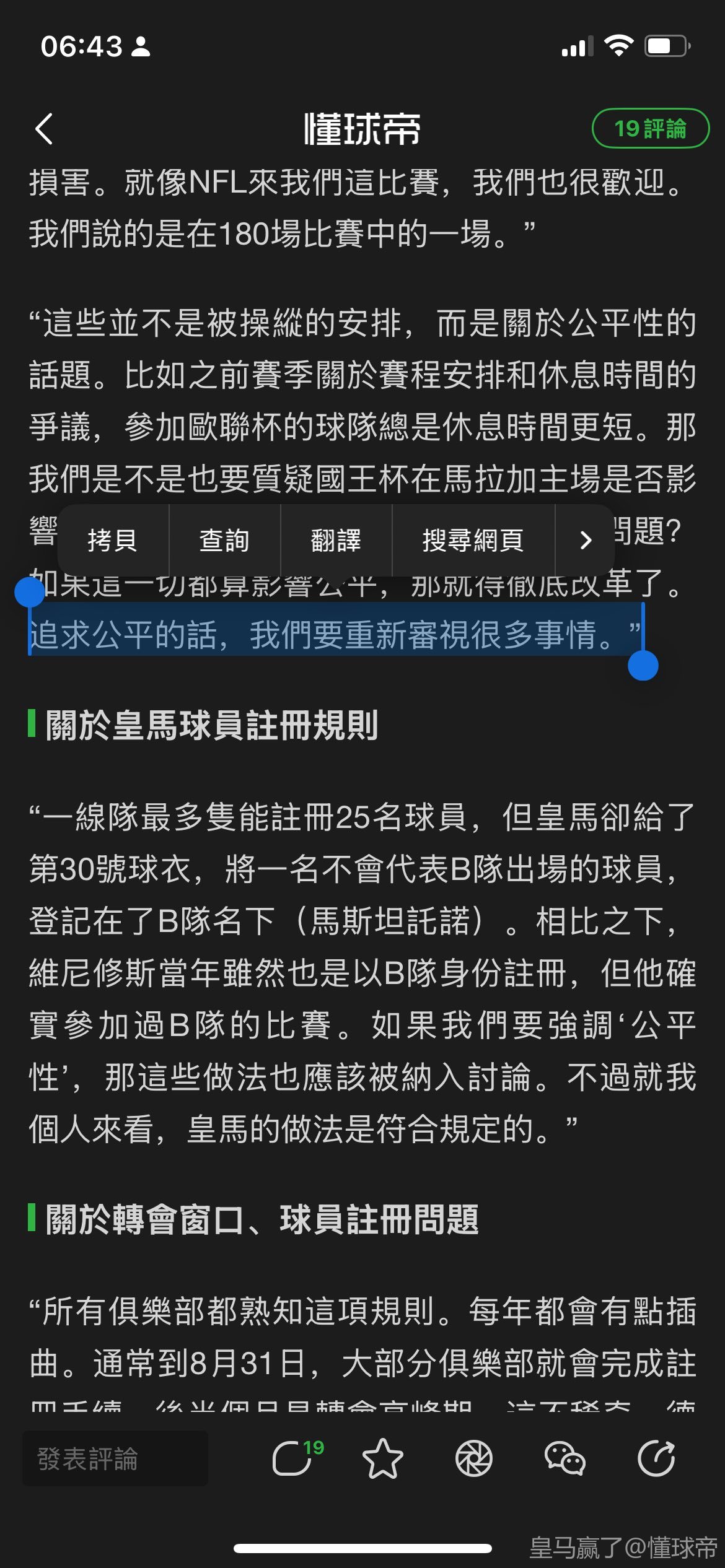Open the comment bubble icon showing 19
Viewport: 725px width, 1568px height.
click(x=294, y=1458)
